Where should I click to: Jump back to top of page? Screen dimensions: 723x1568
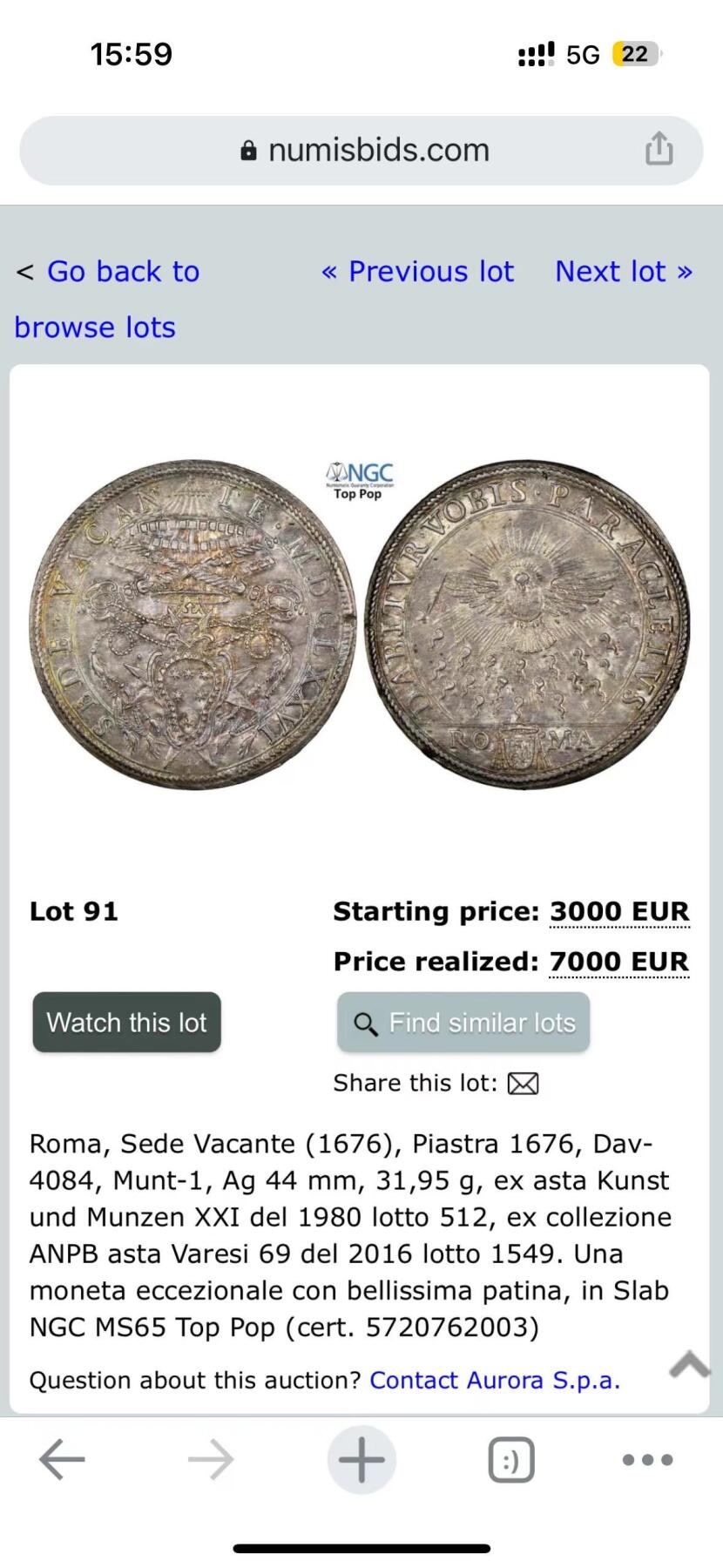coord(689,1364)
